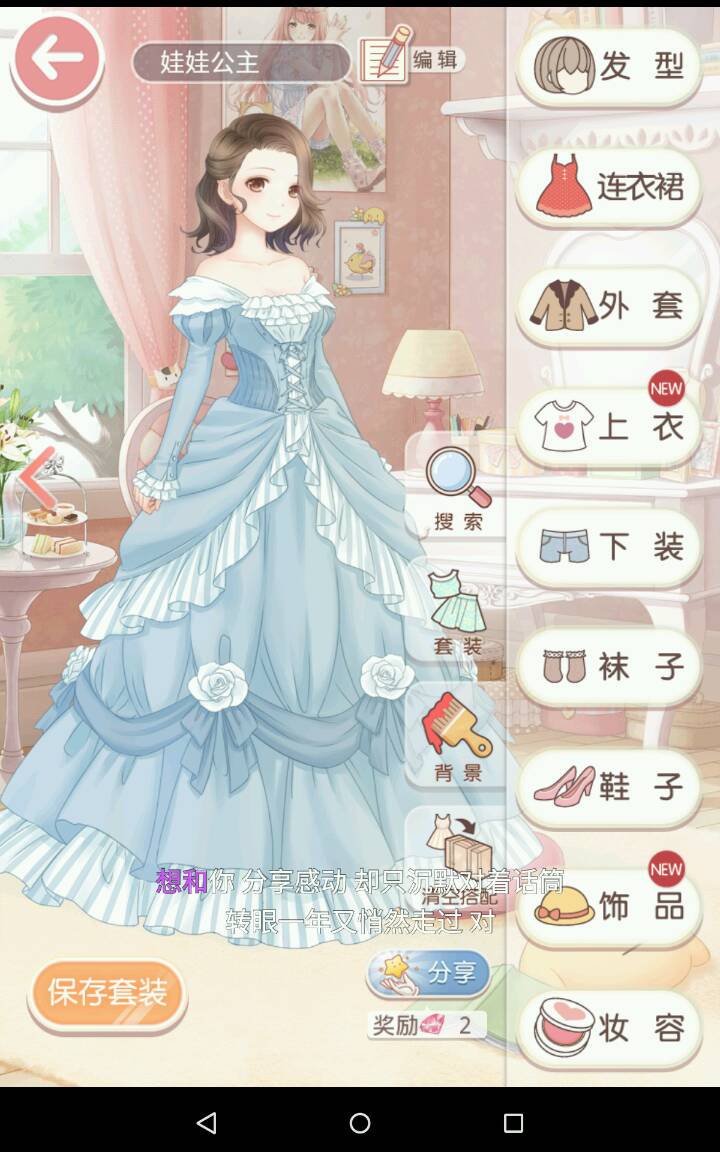Tap the 编辑 edit name button
Viewport: 720px width, 1152px height.
(x=412, y=58)
